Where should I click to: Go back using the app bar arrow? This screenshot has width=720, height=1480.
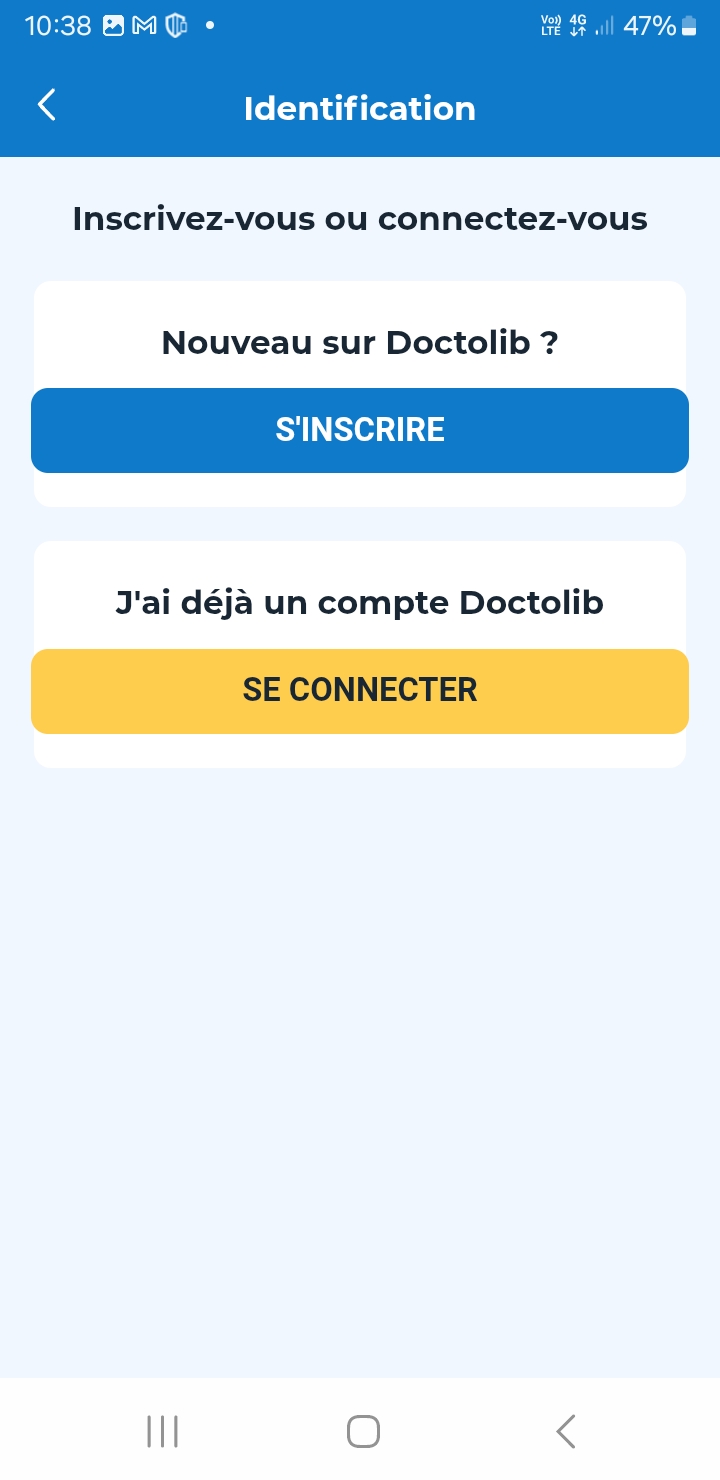click(x=47, y=105)
